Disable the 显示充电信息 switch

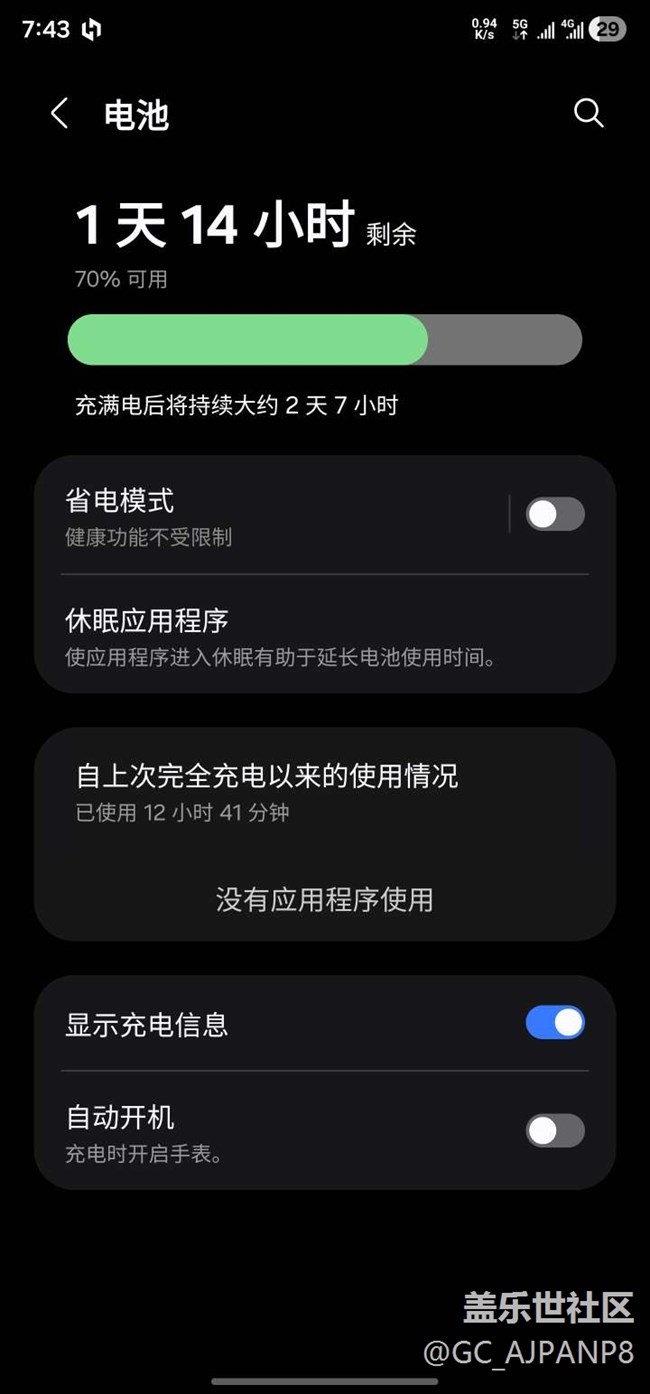point(555,1023)
